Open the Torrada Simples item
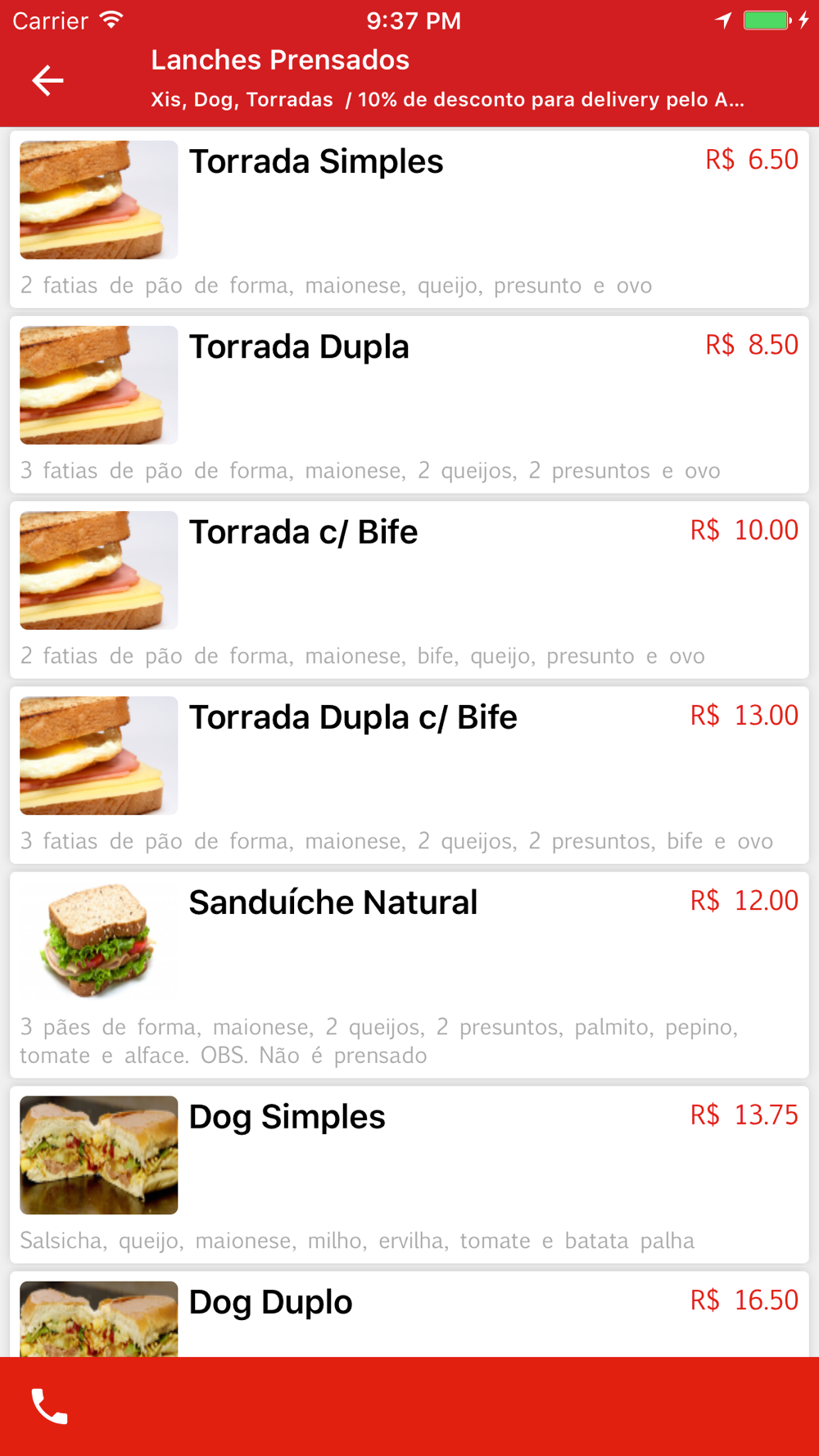This screenshot has width=819, height=1456. (409, 219)
